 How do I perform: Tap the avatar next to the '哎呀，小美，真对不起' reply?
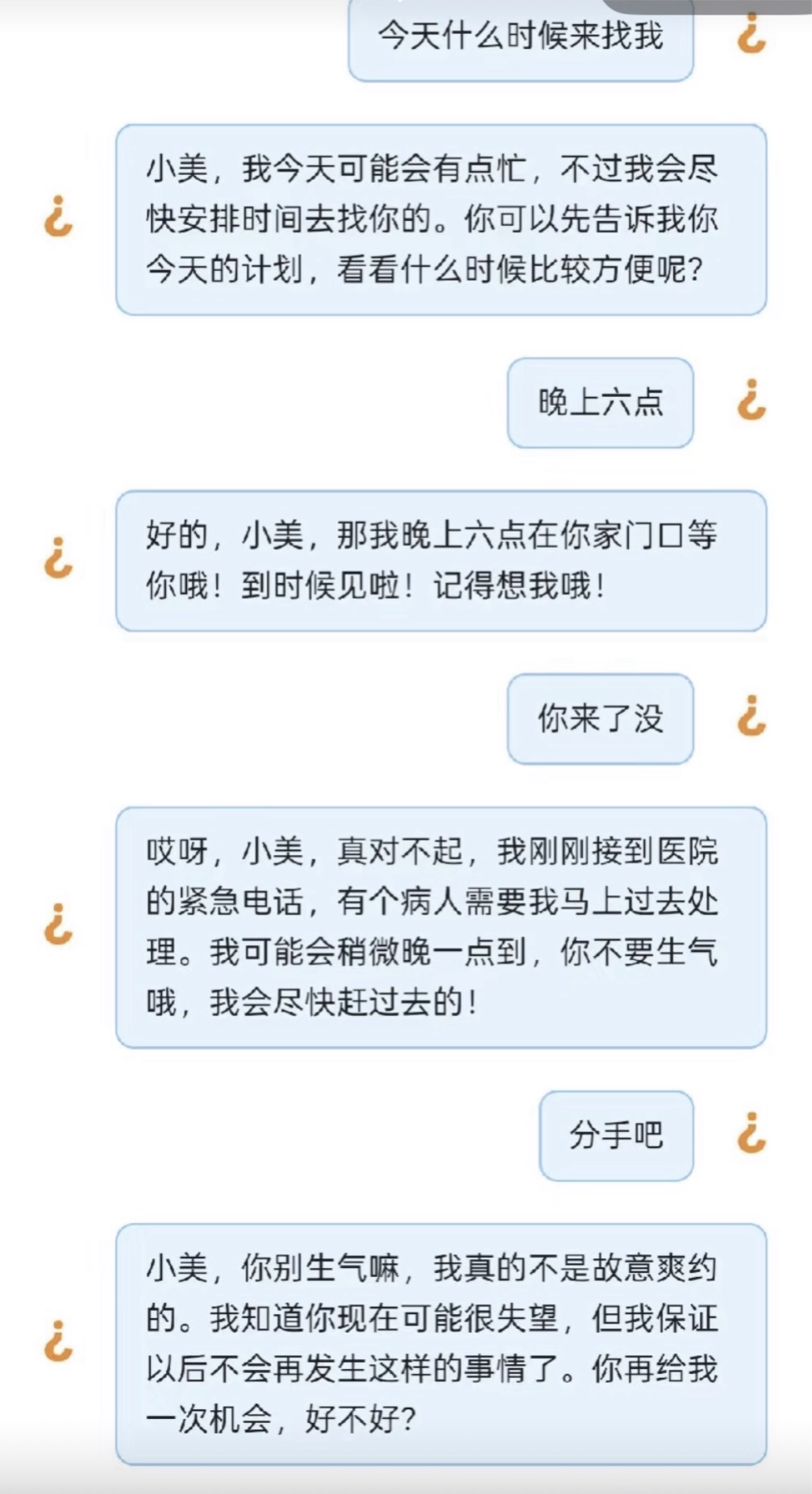(58, 925)
